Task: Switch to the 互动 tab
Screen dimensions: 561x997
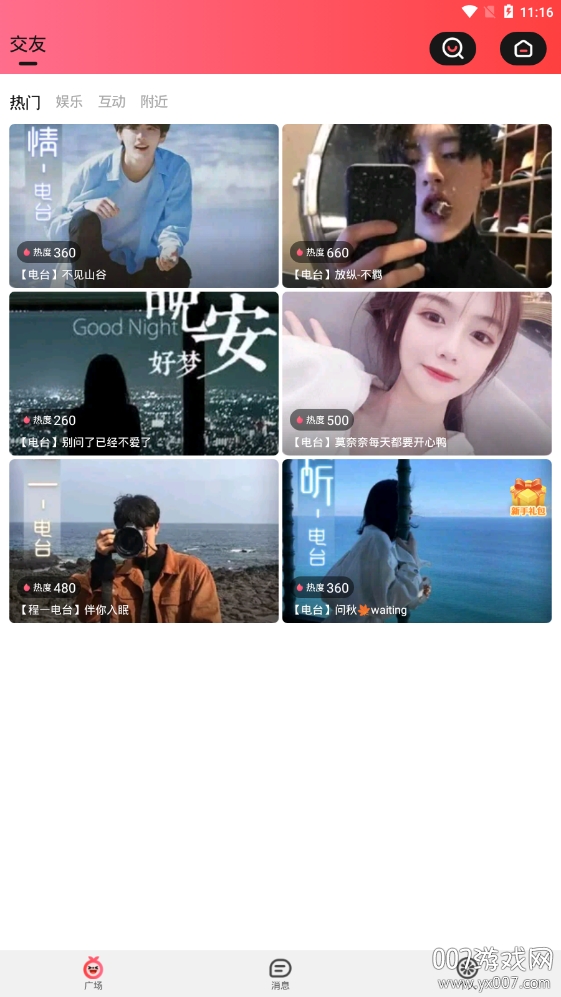Action: tap(112, 102)
